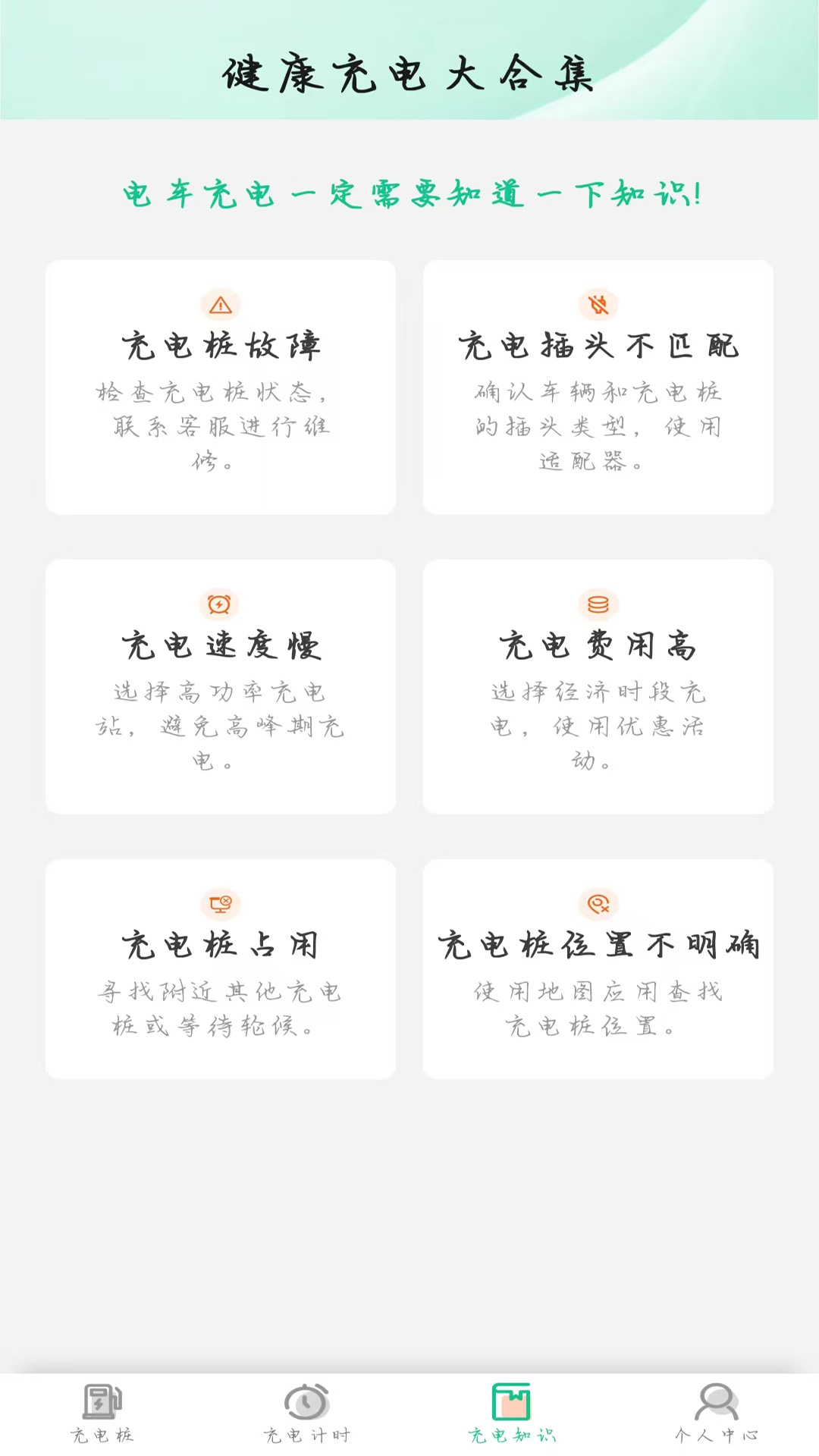
Task: Switch to the 充电桩 tab
Action: tap(102, 1414)
